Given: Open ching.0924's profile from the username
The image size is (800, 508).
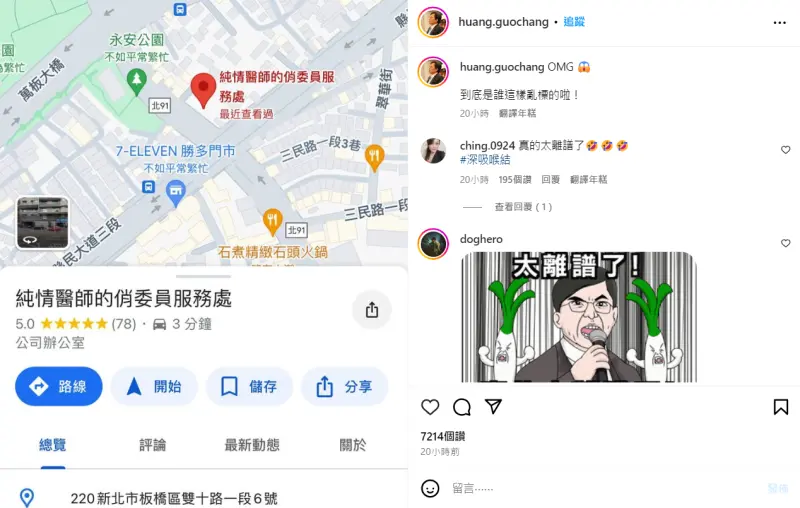Looking at the screenshot, I should [x=488, y=146].
